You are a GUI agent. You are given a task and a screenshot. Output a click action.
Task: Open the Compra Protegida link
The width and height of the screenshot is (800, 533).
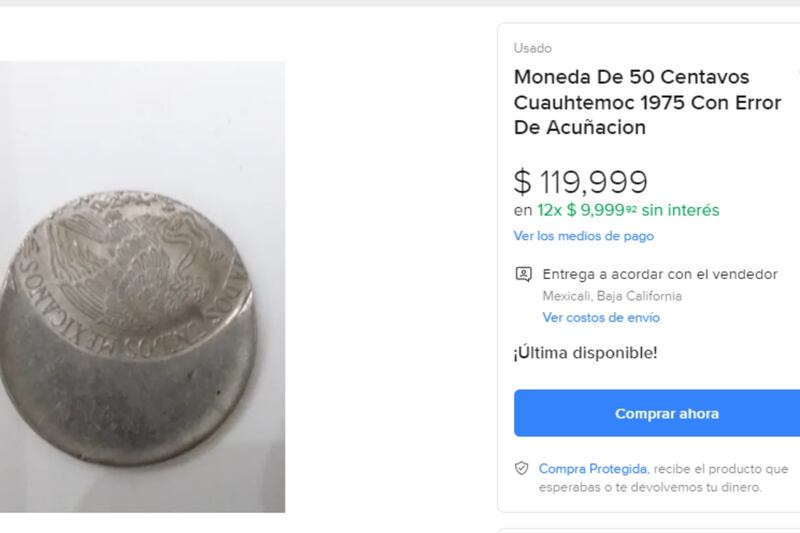click(x=593, y=468)
